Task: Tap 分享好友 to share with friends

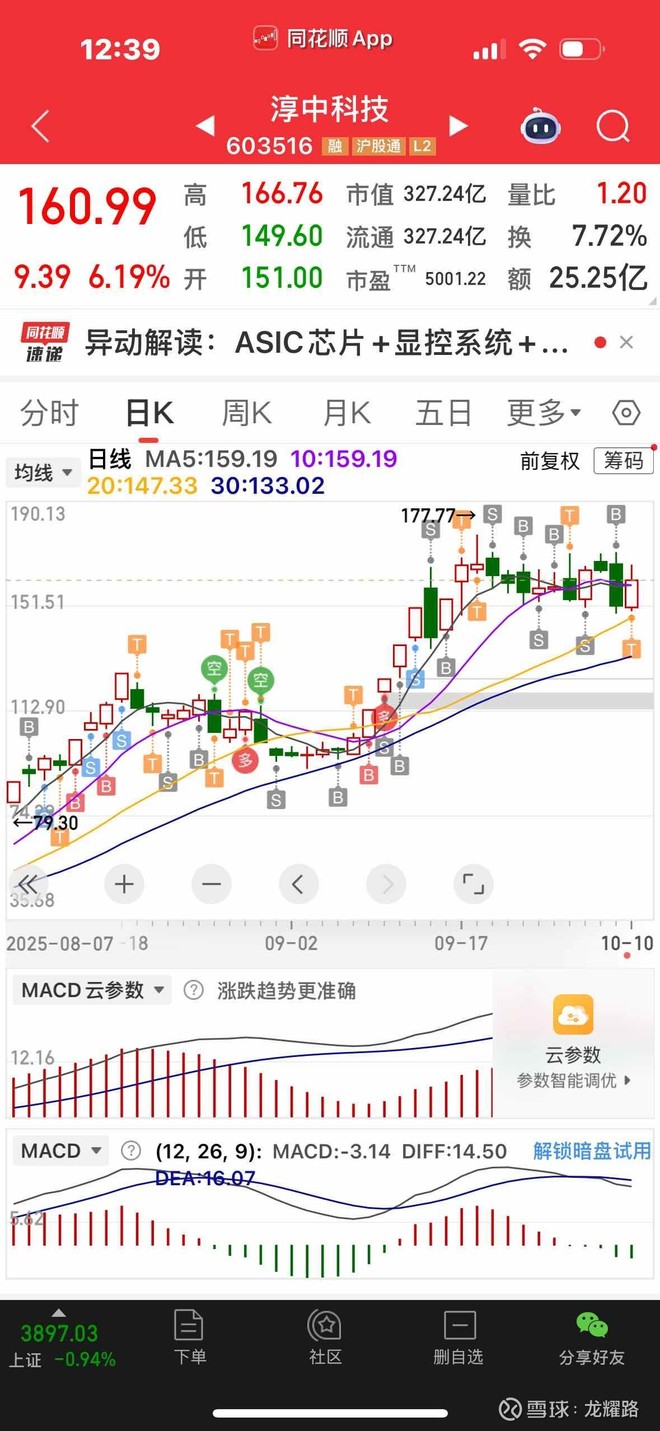Action: point(592,1338)
